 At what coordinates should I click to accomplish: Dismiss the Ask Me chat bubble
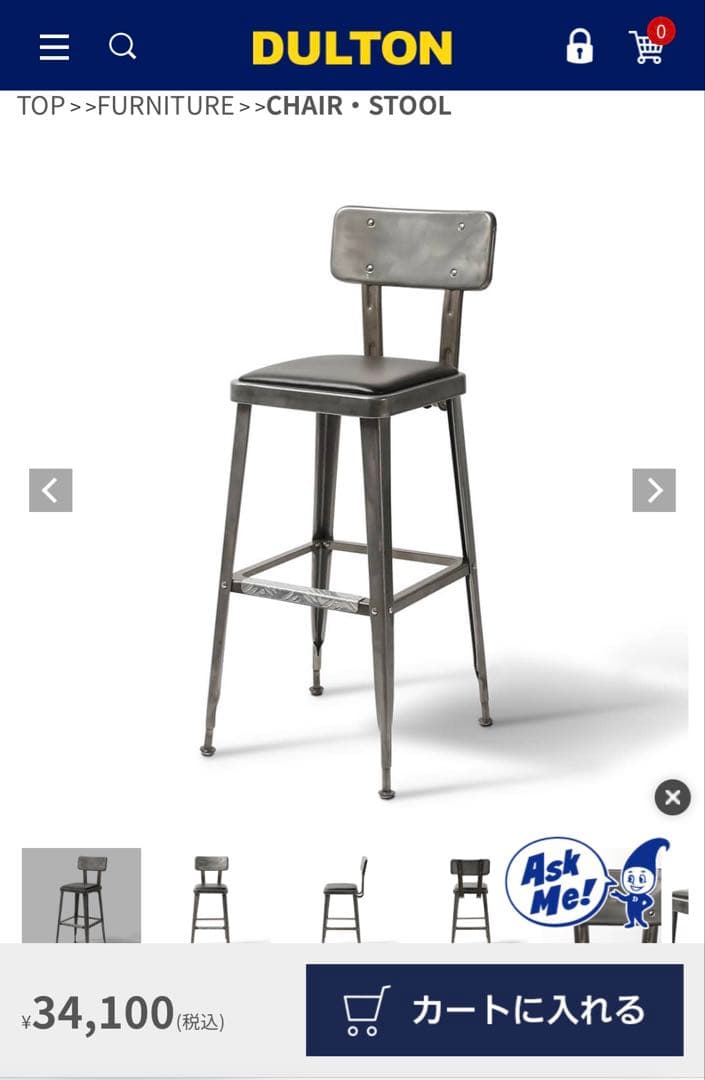tap(673, 797)
